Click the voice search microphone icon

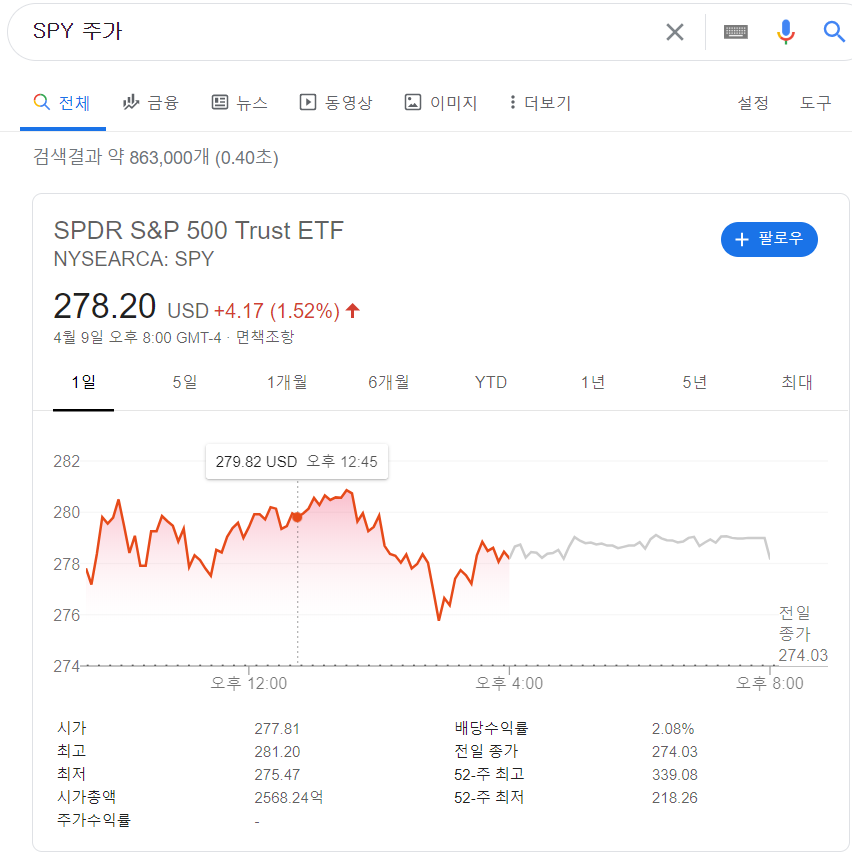[786, 31]
